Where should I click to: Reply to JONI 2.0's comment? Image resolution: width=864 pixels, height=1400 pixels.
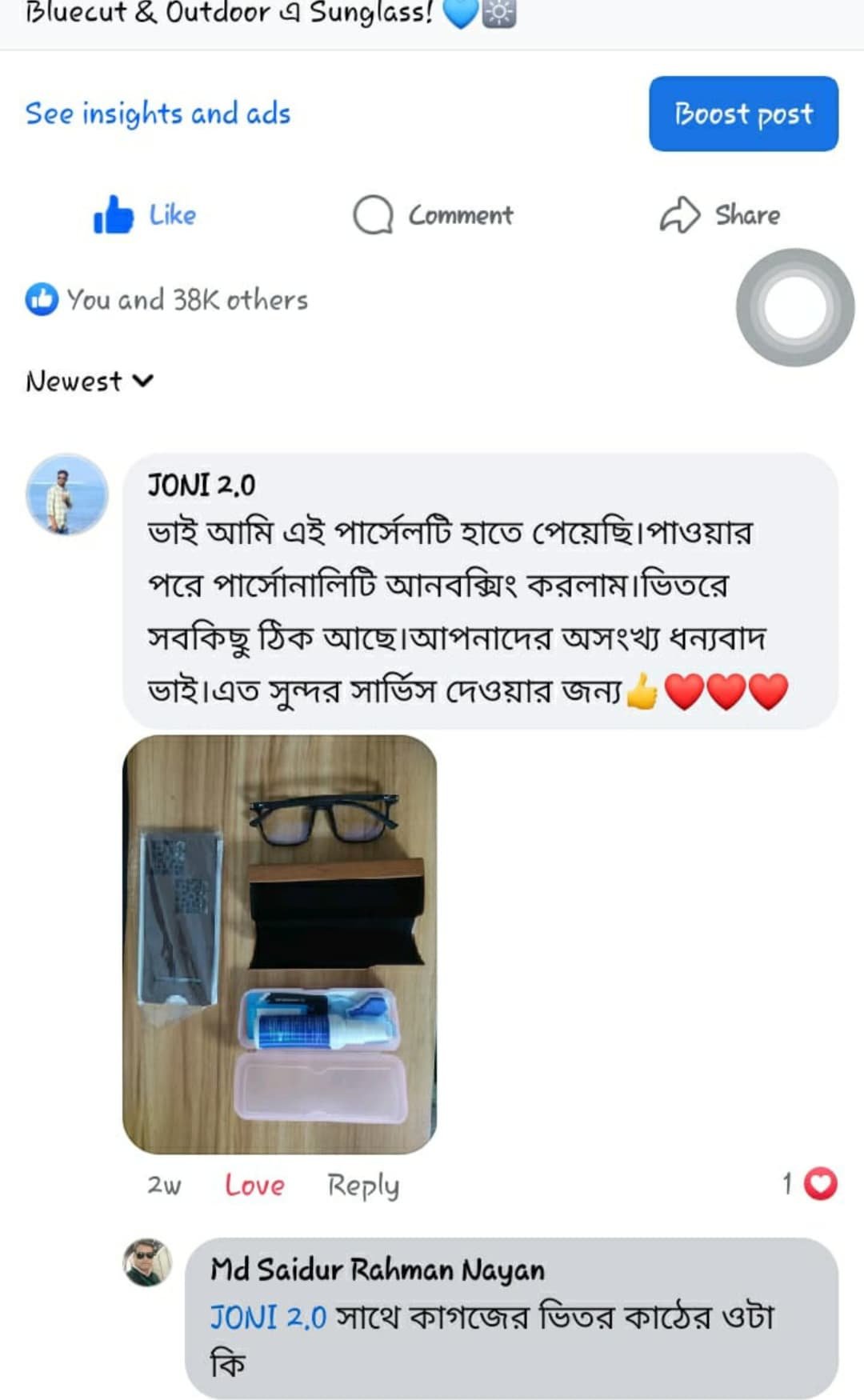point(362,1185)
